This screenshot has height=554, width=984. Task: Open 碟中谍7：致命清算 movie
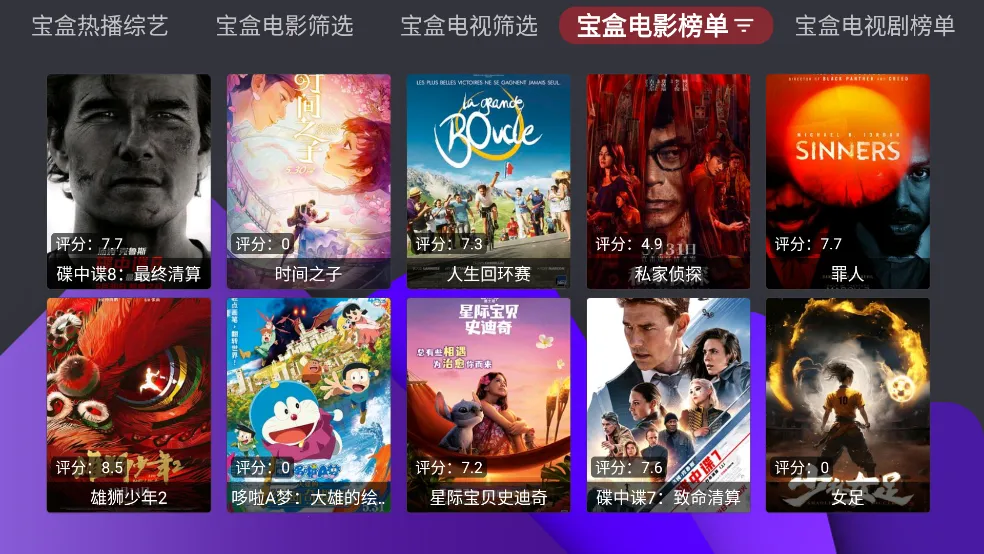[x=668, y=404]
